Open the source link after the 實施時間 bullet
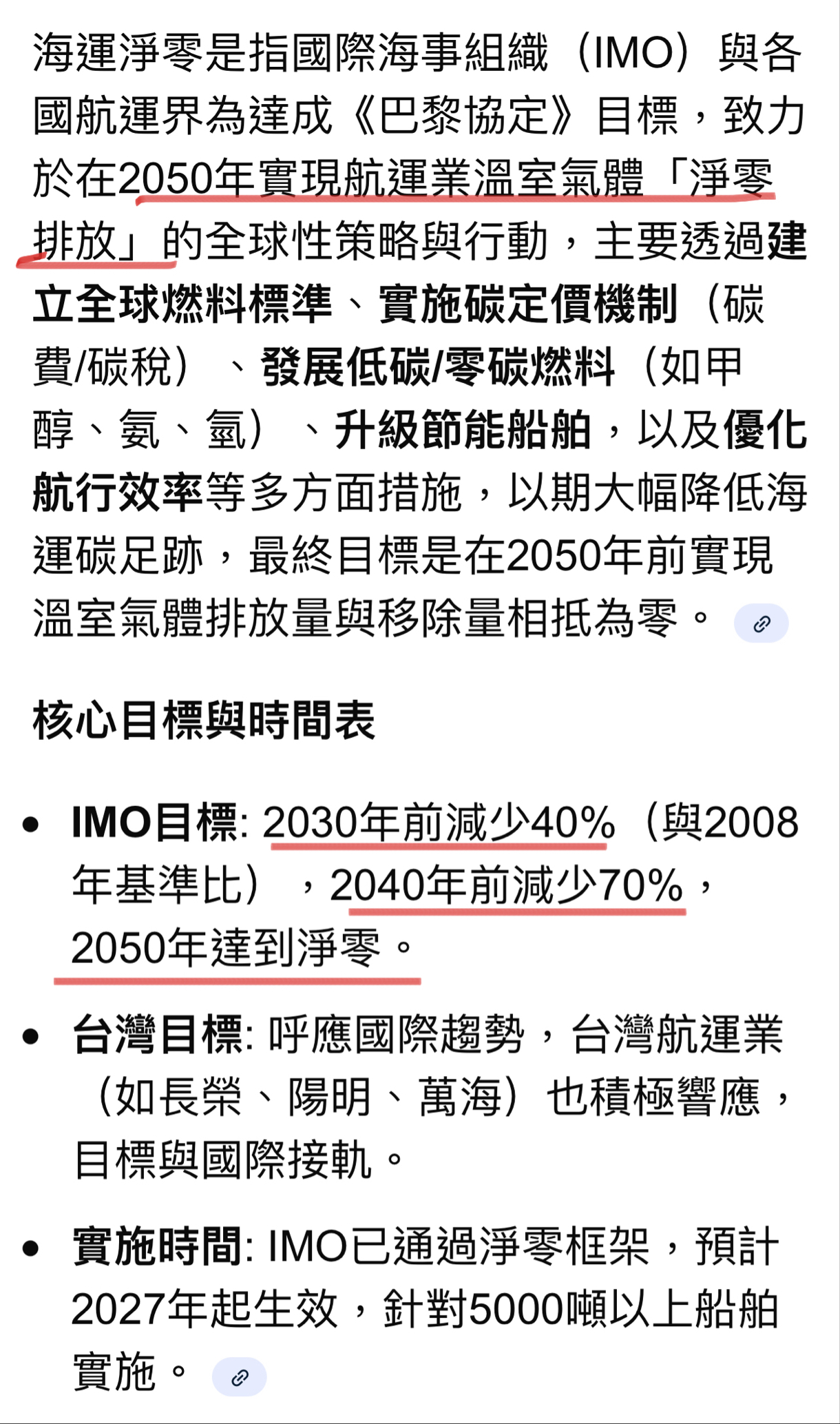Viewport: 840px width, 1424px height. 239,1377
